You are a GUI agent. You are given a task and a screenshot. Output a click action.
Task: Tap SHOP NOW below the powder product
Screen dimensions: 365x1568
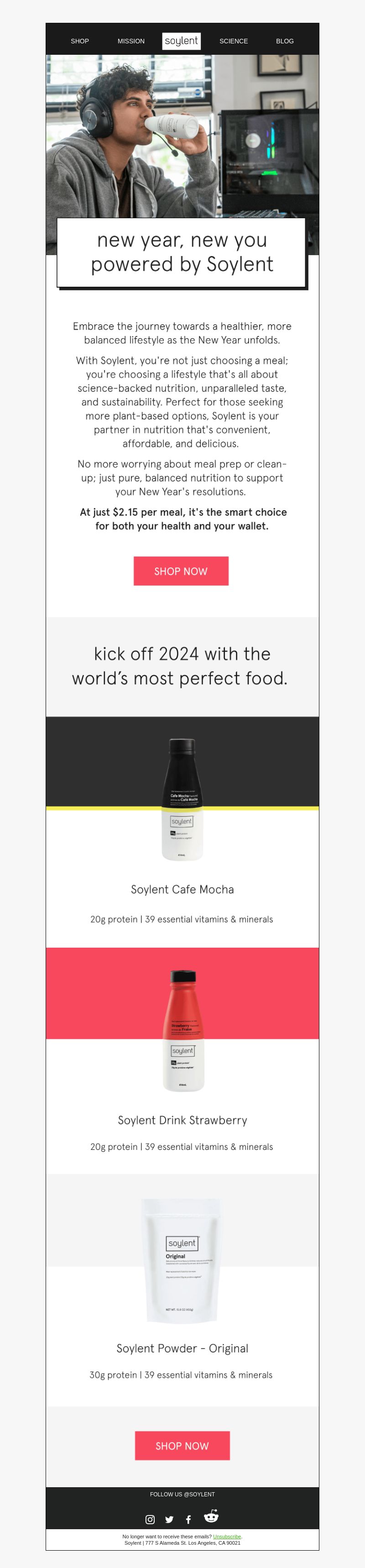point(182,1446)
